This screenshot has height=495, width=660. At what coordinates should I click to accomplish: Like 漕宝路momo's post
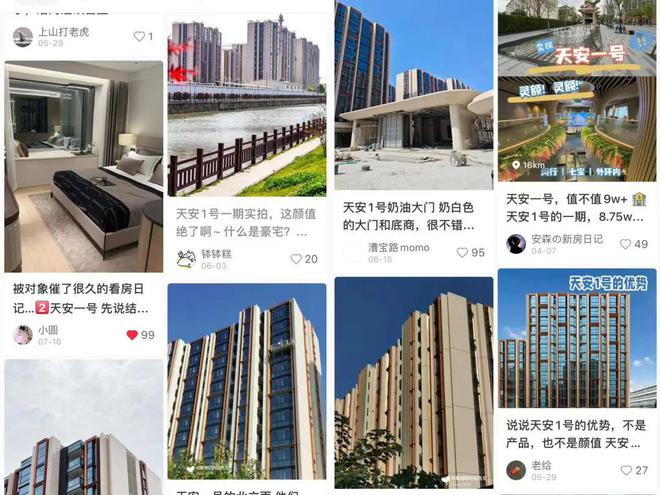(462, 253)
